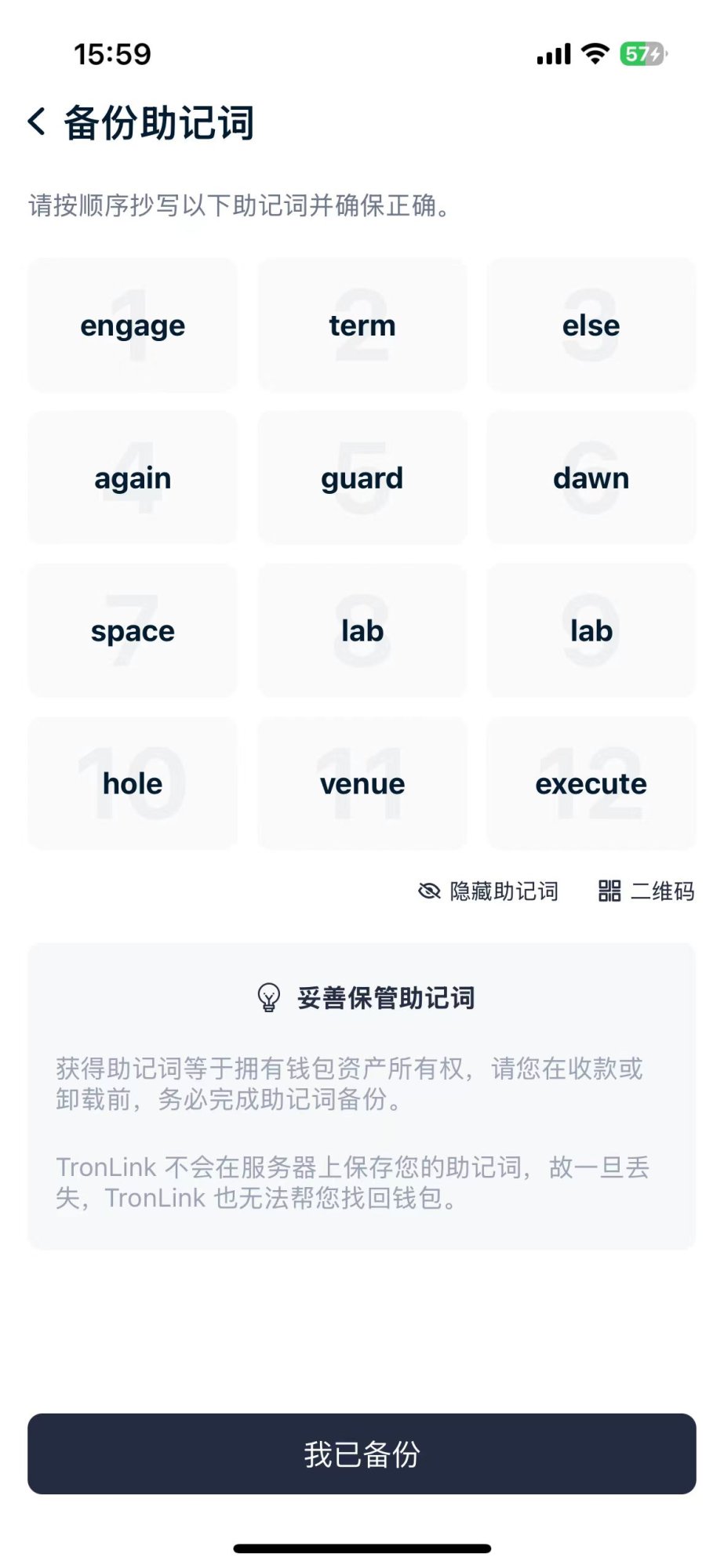Screen dimensions: 724x1568
Task: Show the mnemonic QR code
Action: (x=646, y=891)
